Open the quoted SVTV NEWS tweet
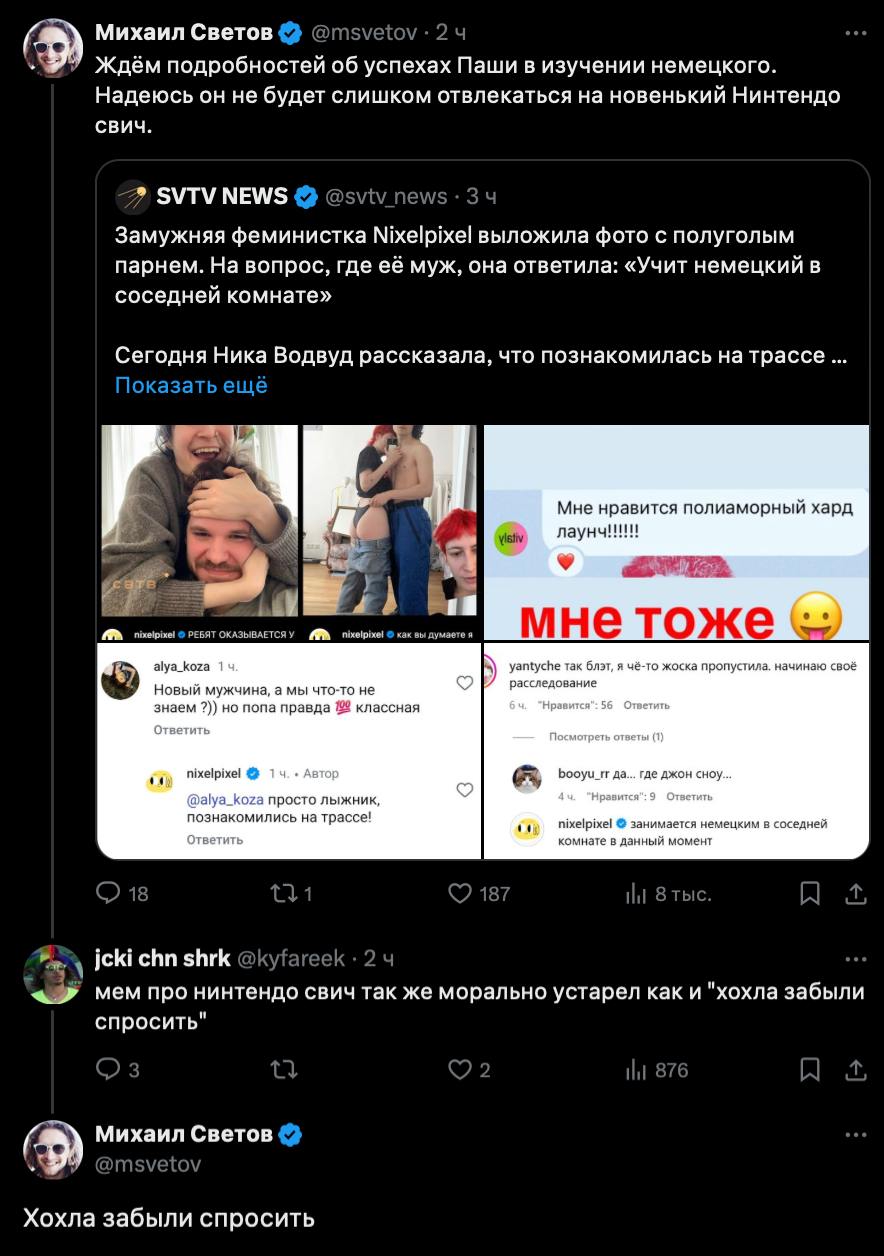Viewport: 884px width, 1256px height. 483,290
